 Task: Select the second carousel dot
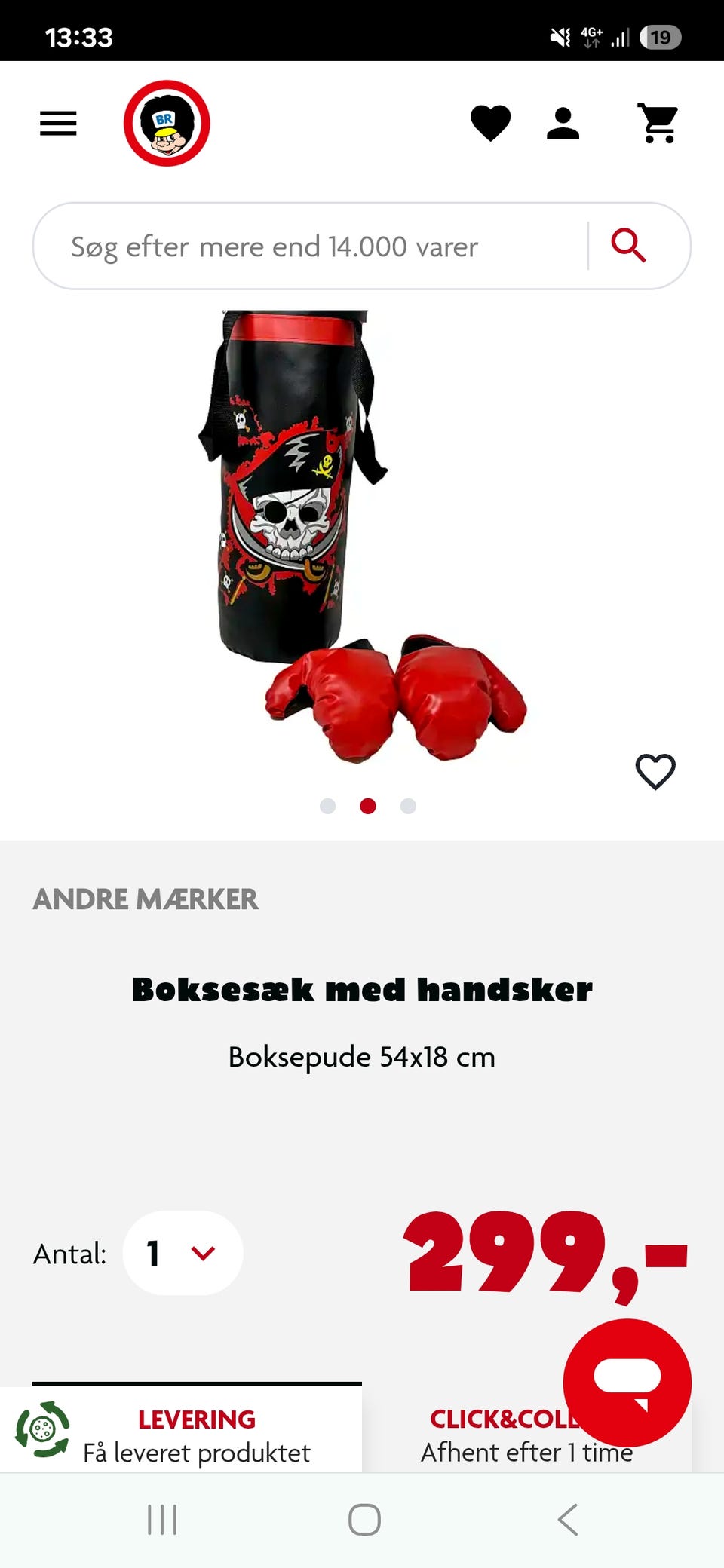[x=369, y=806]
